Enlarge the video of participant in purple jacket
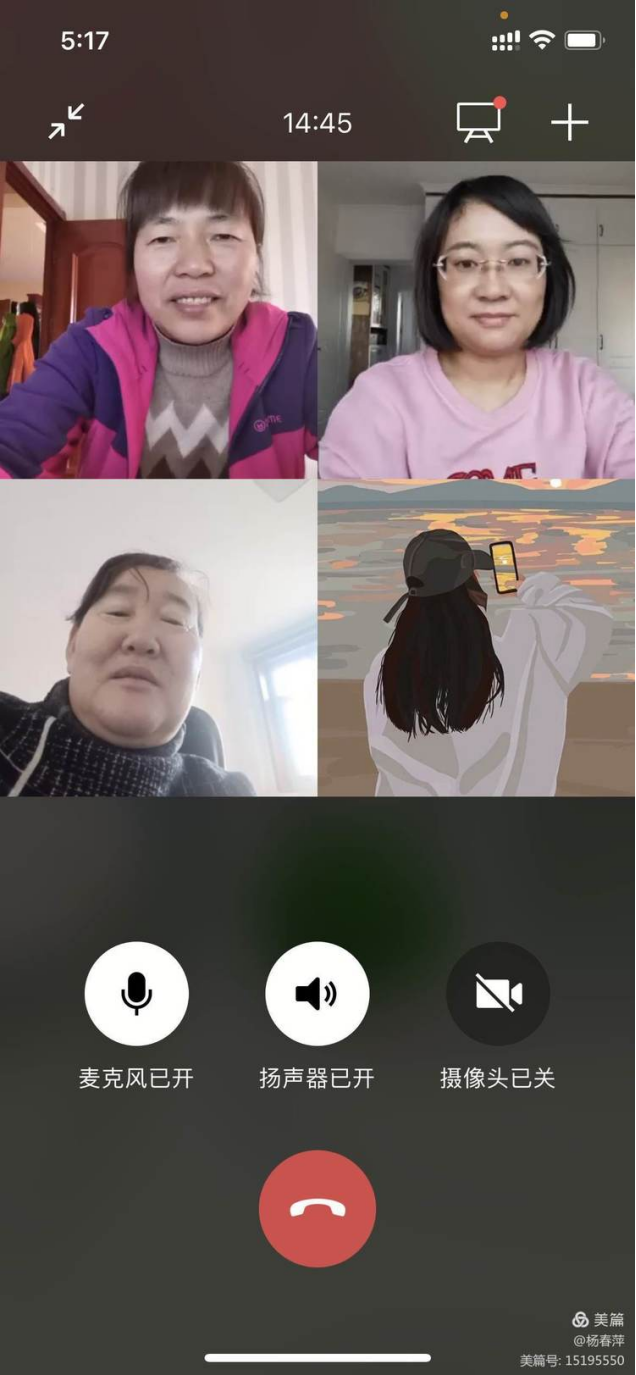 coord(159,320)
